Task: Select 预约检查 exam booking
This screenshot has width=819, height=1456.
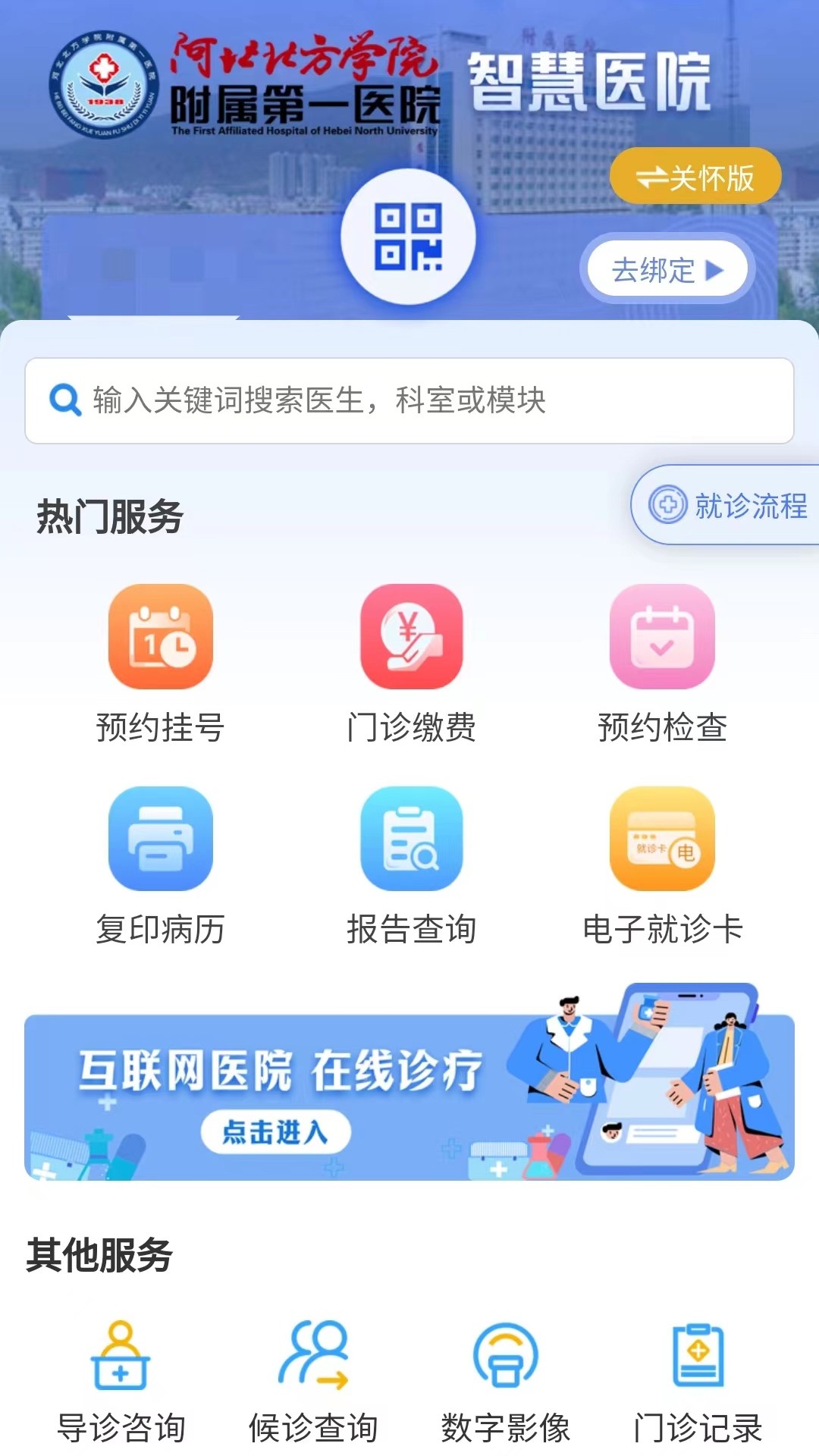Action: (x=662, y=664)
